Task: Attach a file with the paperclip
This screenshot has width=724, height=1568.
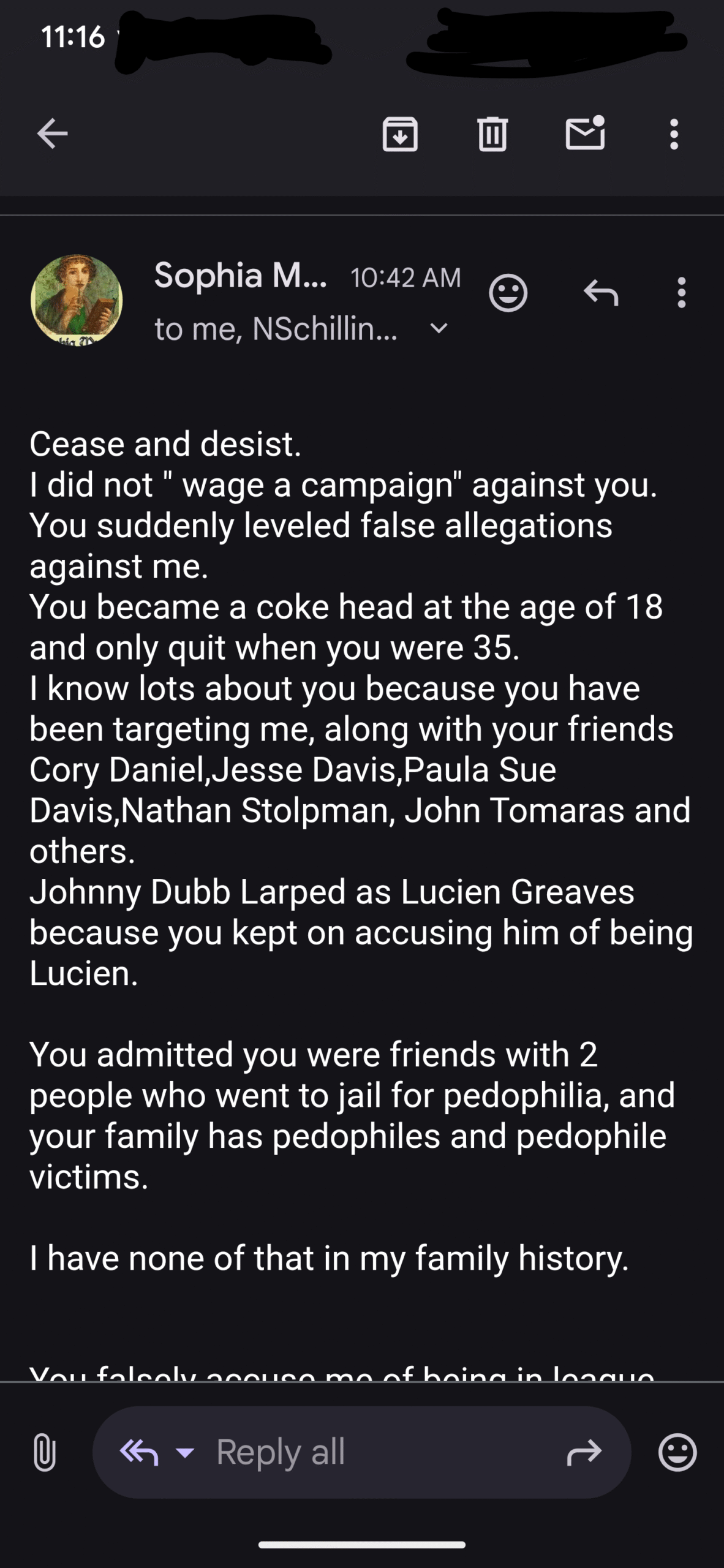Action: (x=44, y=1452)
